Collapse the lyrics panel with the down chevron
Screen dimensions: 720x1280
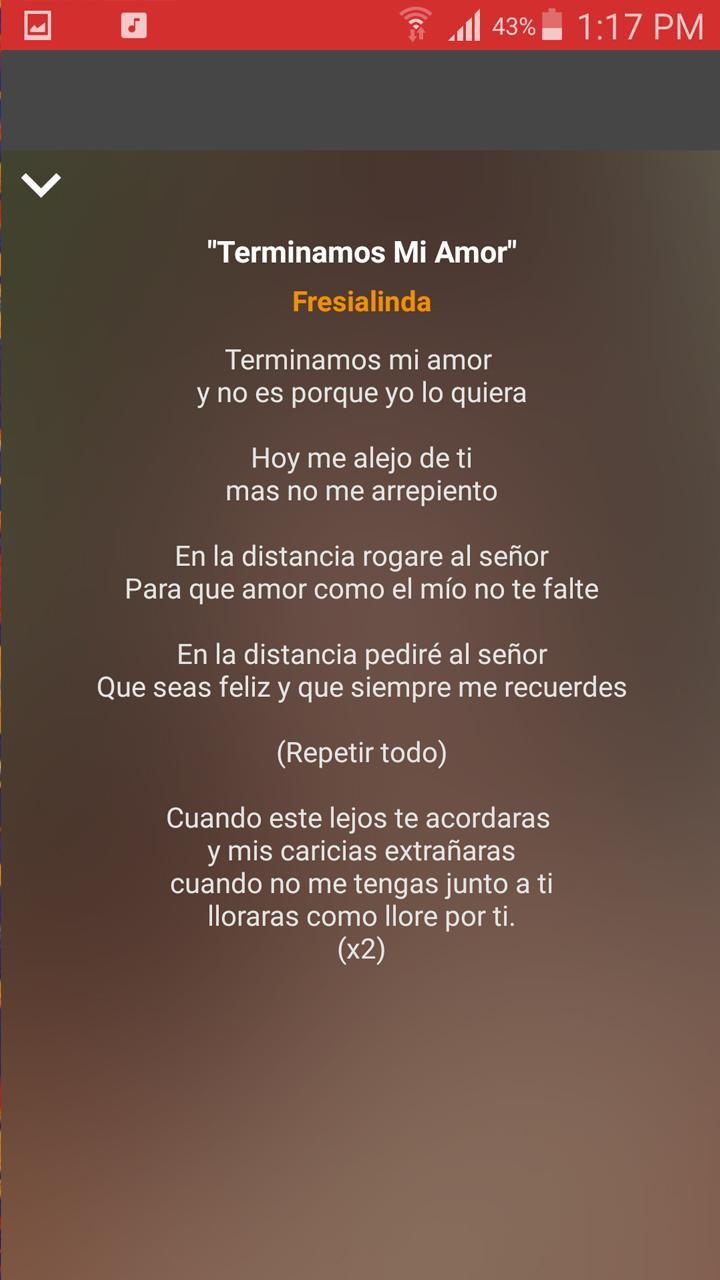point(41,184)
